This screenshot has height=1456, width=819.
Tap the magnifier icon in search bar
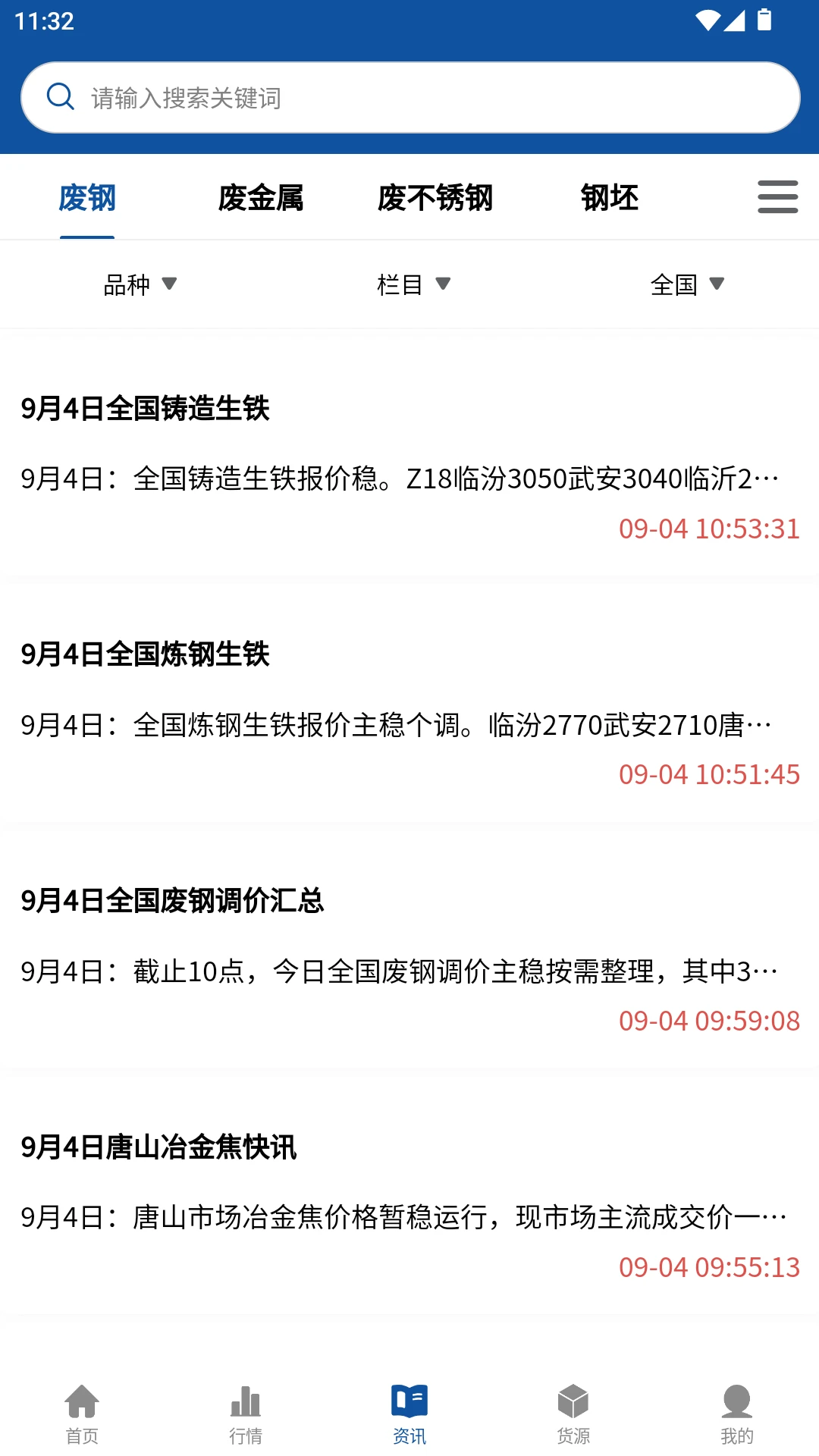pyautogui.click(x=61, y=97)
